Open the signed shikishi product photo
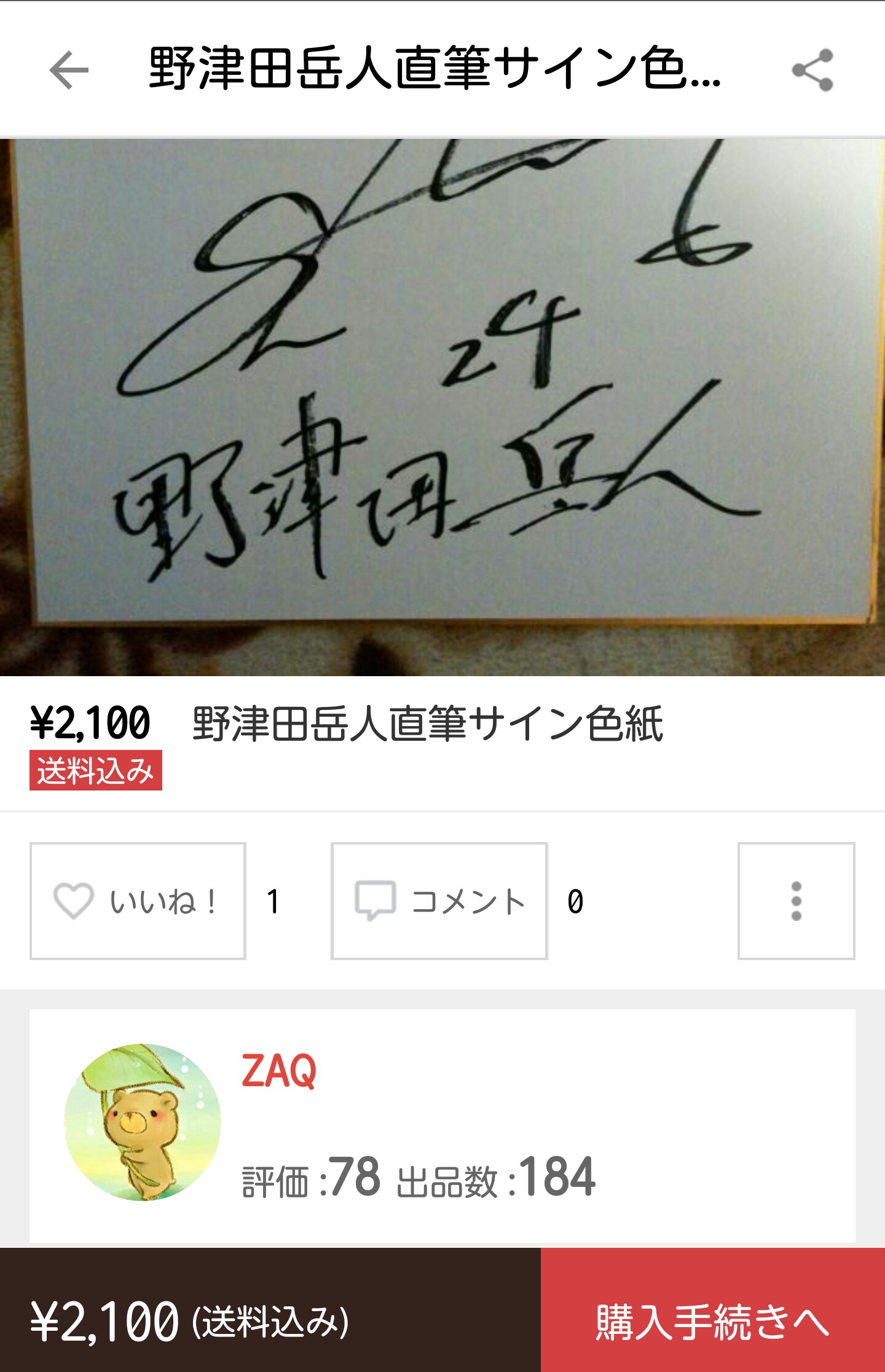Viewport: 885px width, 1372px height. [x=442, y=406]
